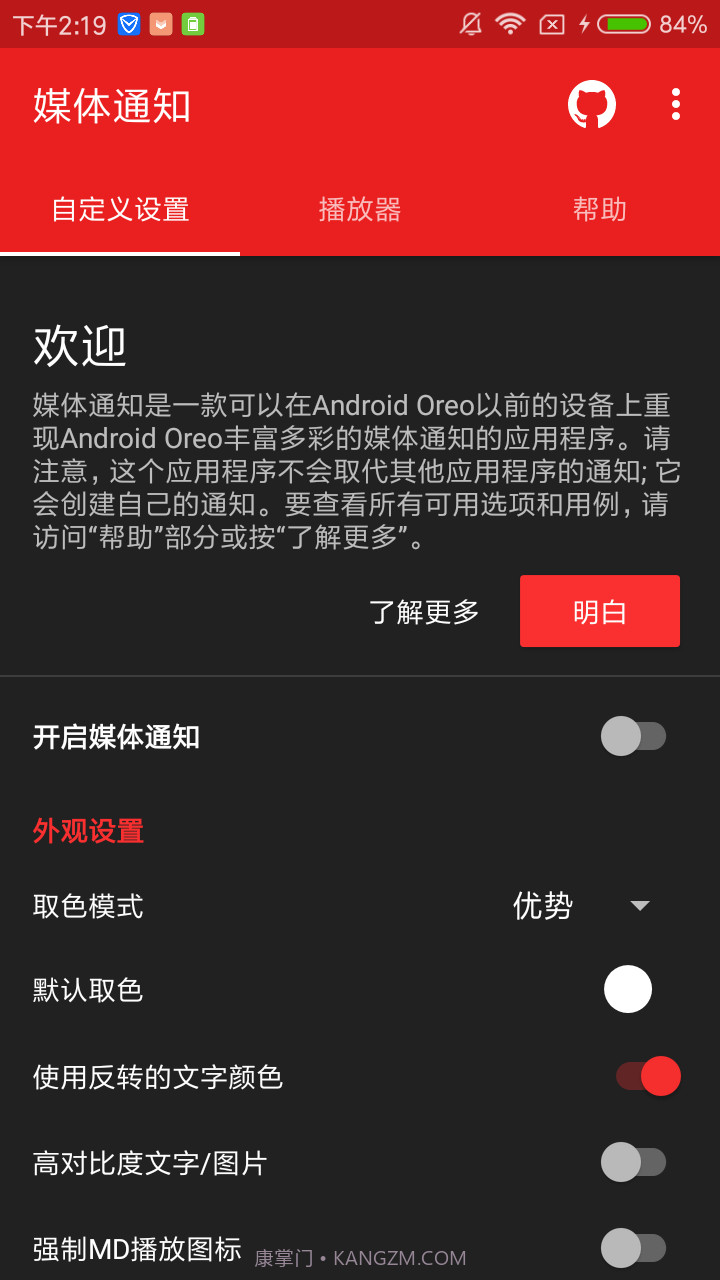Toggle 强制MD播放图标 switch
The height and width of the screenshot is (1280, 720).
point(633,1248)
